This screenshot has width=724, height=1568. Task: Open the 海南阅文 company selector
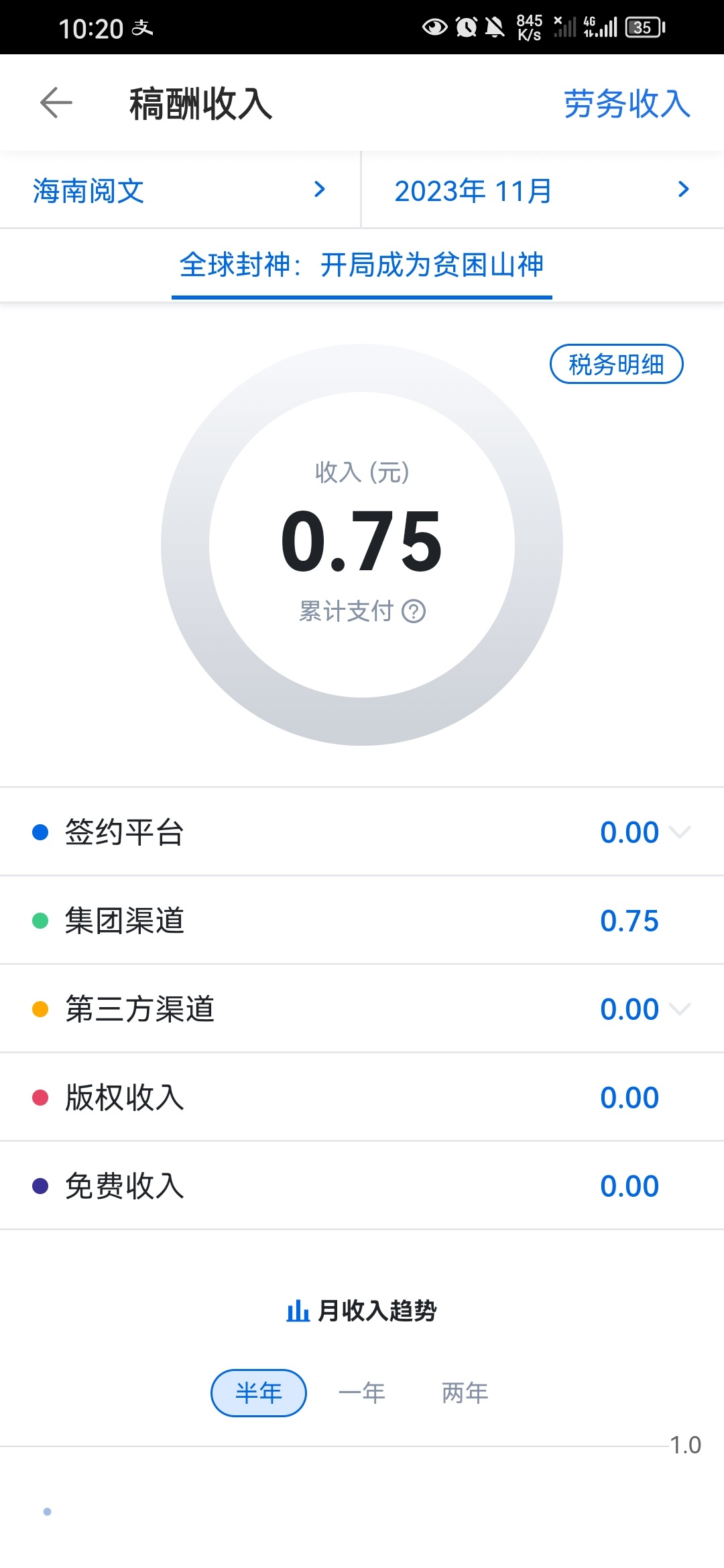(x=180, y=190)
